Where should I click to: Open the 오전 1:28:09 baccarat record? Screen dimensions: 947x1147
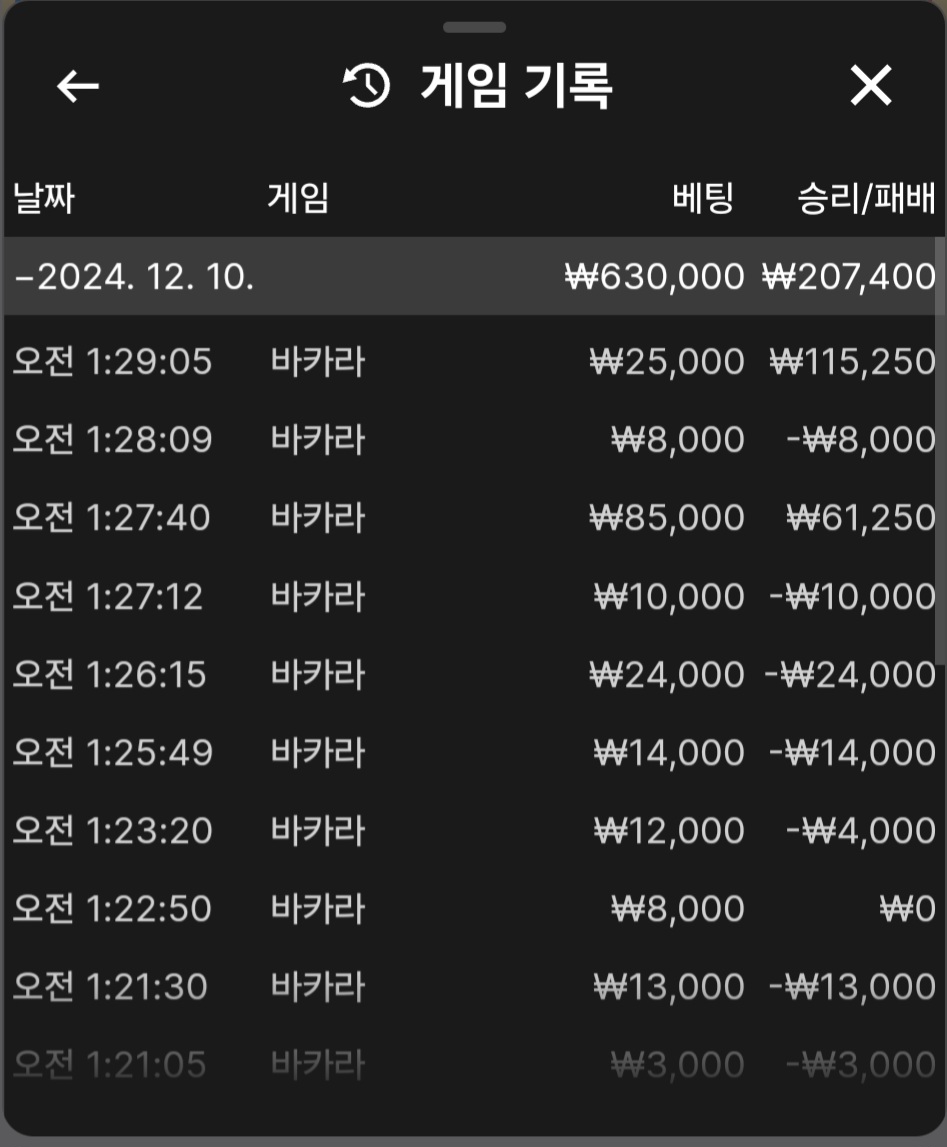click(473, 439)
